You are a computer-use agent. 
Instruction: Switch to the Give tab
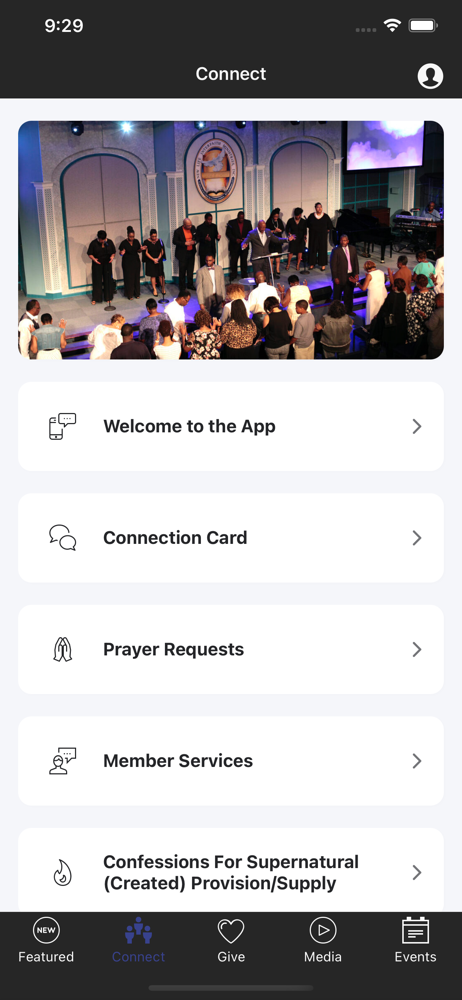(x=231, y=941)
